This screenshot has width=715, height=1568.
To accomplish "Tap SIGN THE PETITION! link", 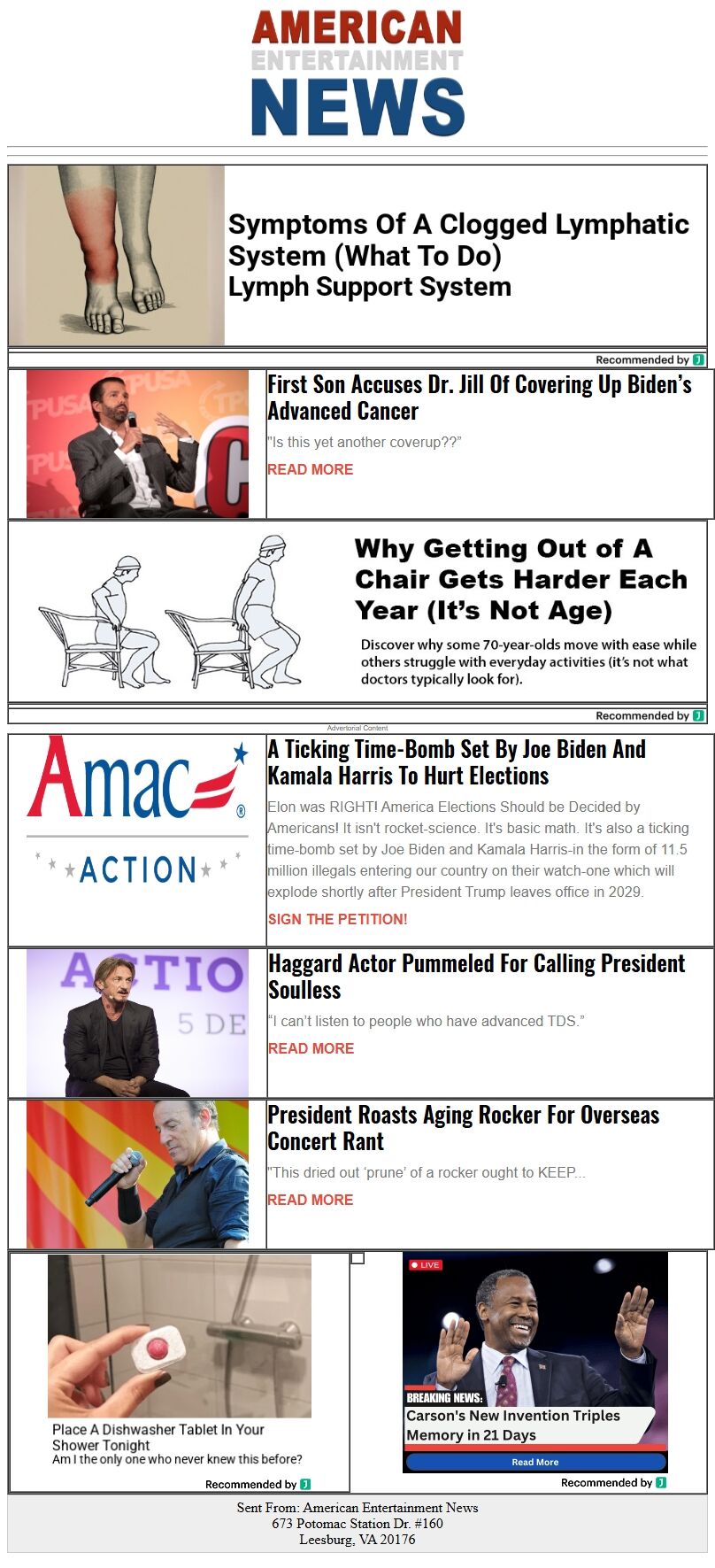I will coord(337,919).
